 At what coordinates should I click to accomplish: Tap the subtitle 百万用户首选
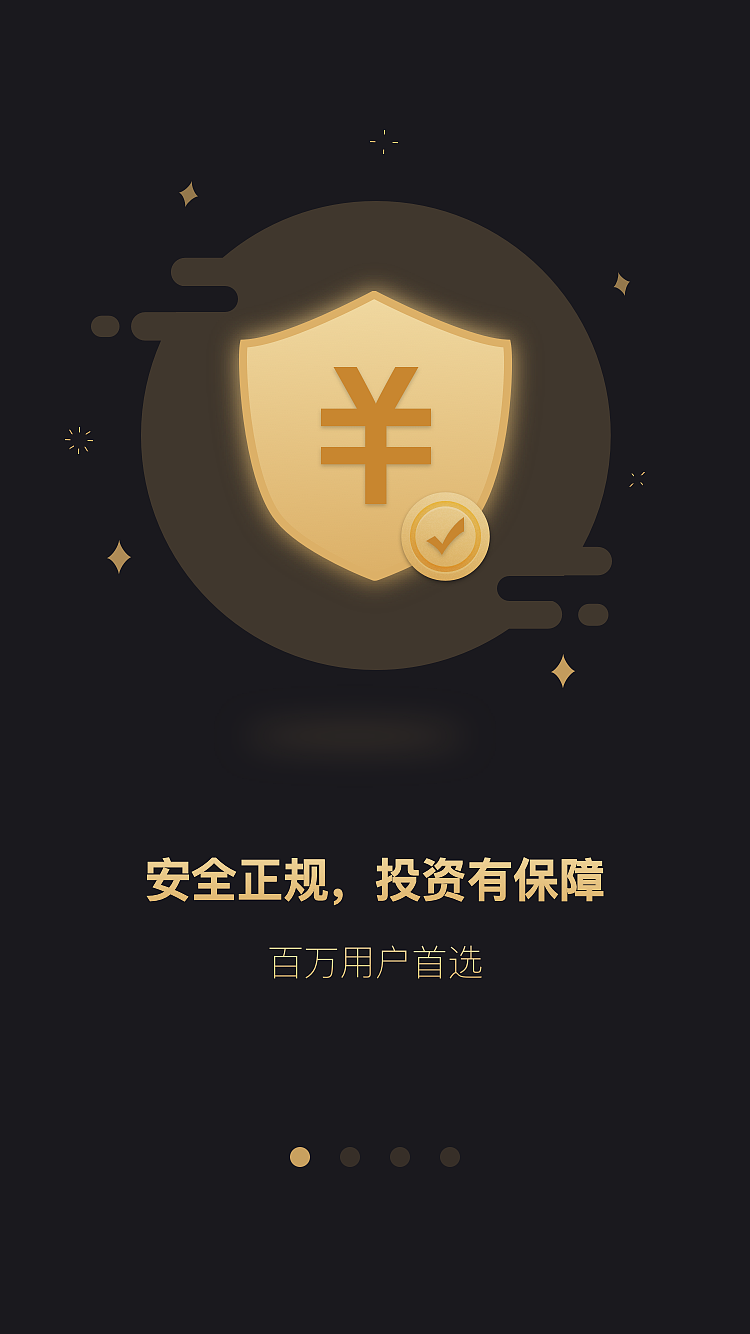(x=375, y=961)
